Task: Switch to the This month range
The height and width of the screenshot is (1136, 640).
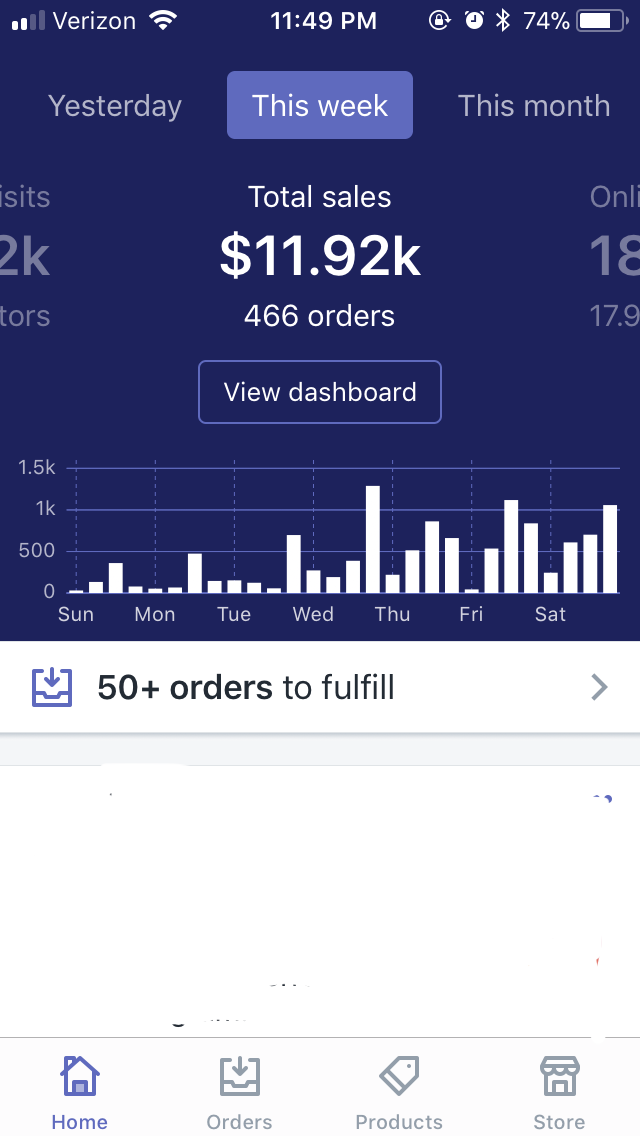Action: click(533, 106)
